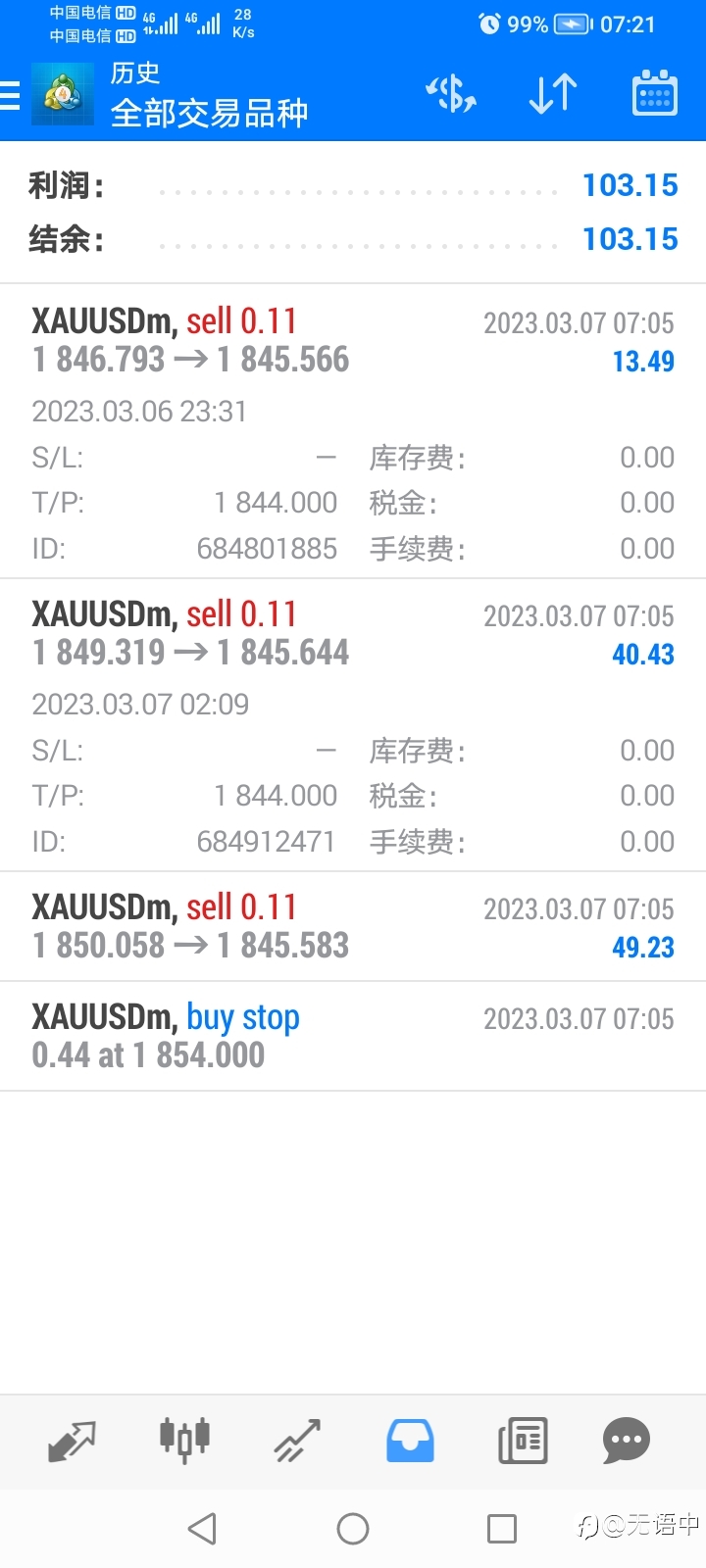This screenshot has width=706, height=1568.
Task: Collapse the sell trade with profit 13.49
Action: point(353,431)
